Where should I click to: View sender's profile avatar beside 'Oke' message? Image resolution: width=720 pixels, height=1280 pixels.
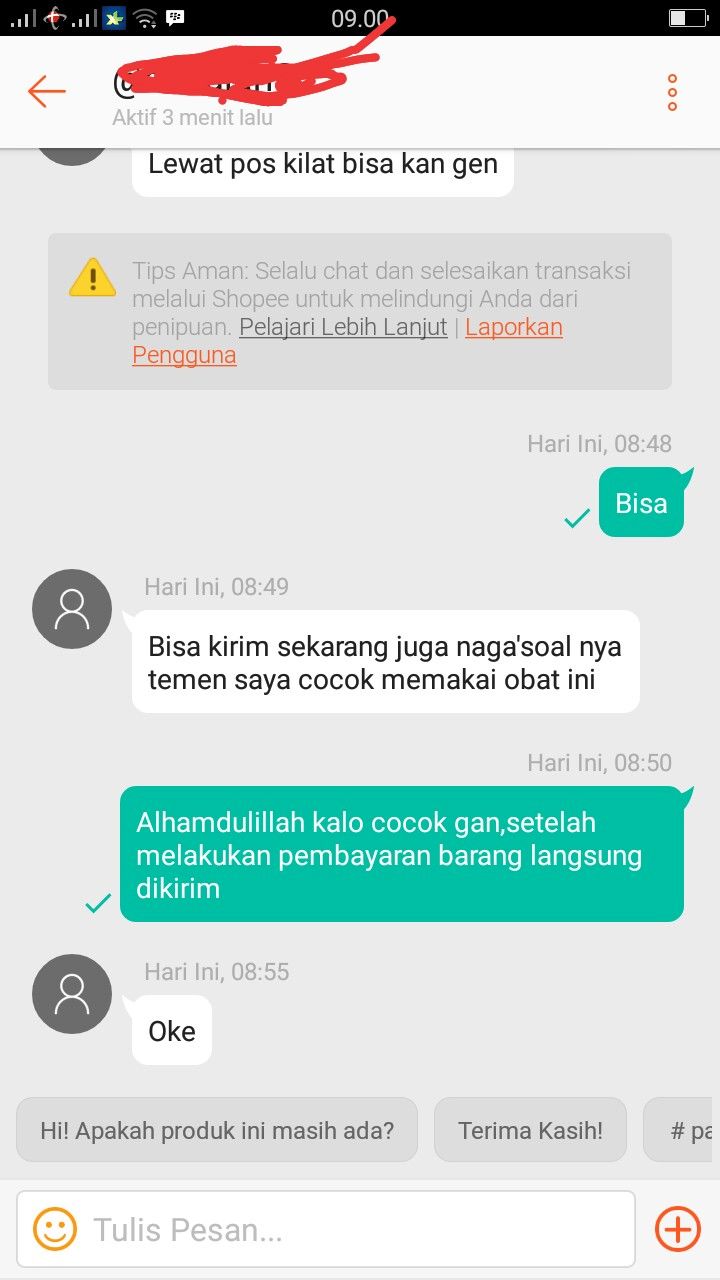pos(72,994)
